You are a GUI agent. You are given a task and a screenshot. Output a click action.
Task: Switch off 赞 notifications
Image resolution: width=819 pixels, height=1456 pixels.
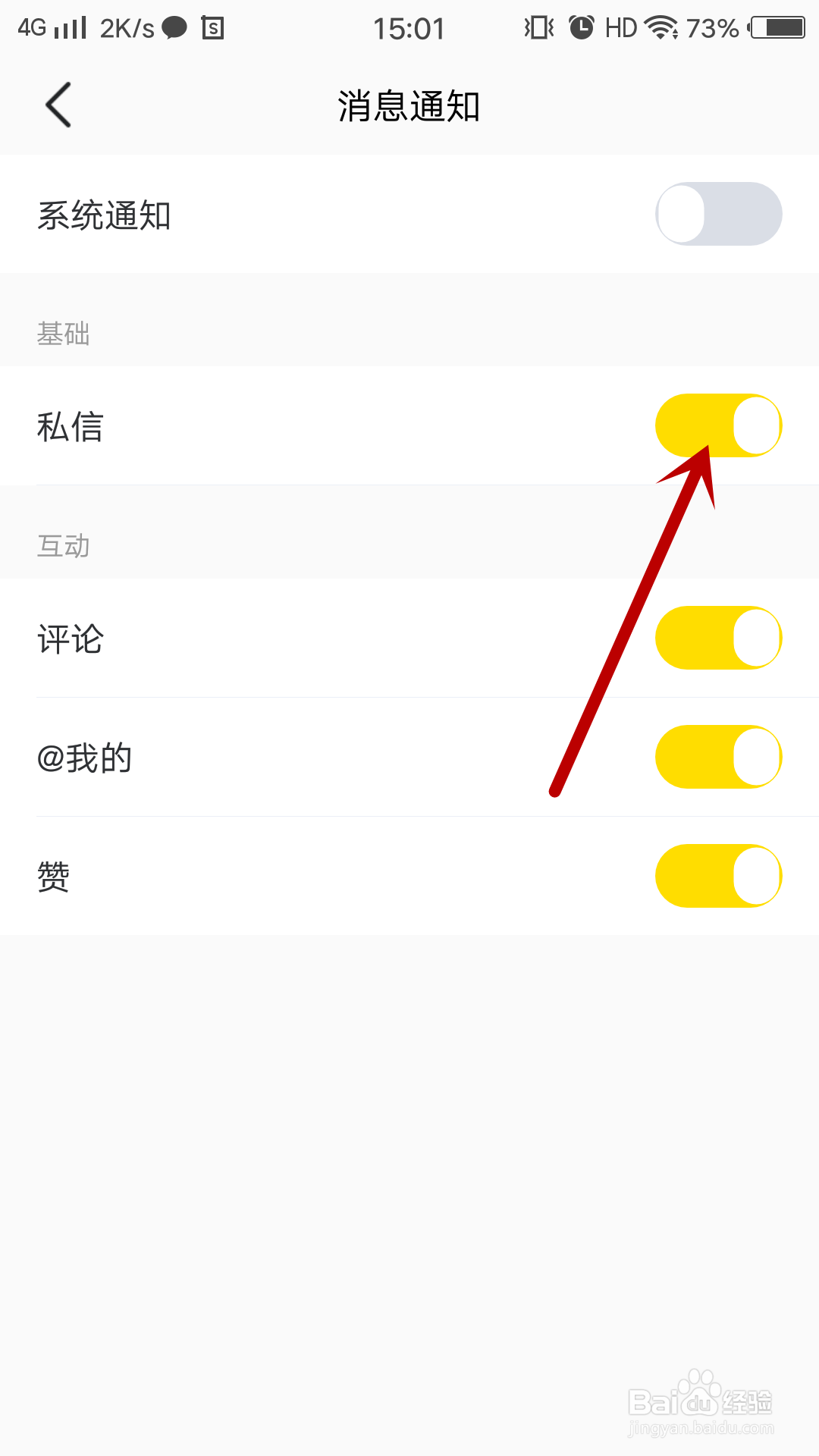coord(718,876)
